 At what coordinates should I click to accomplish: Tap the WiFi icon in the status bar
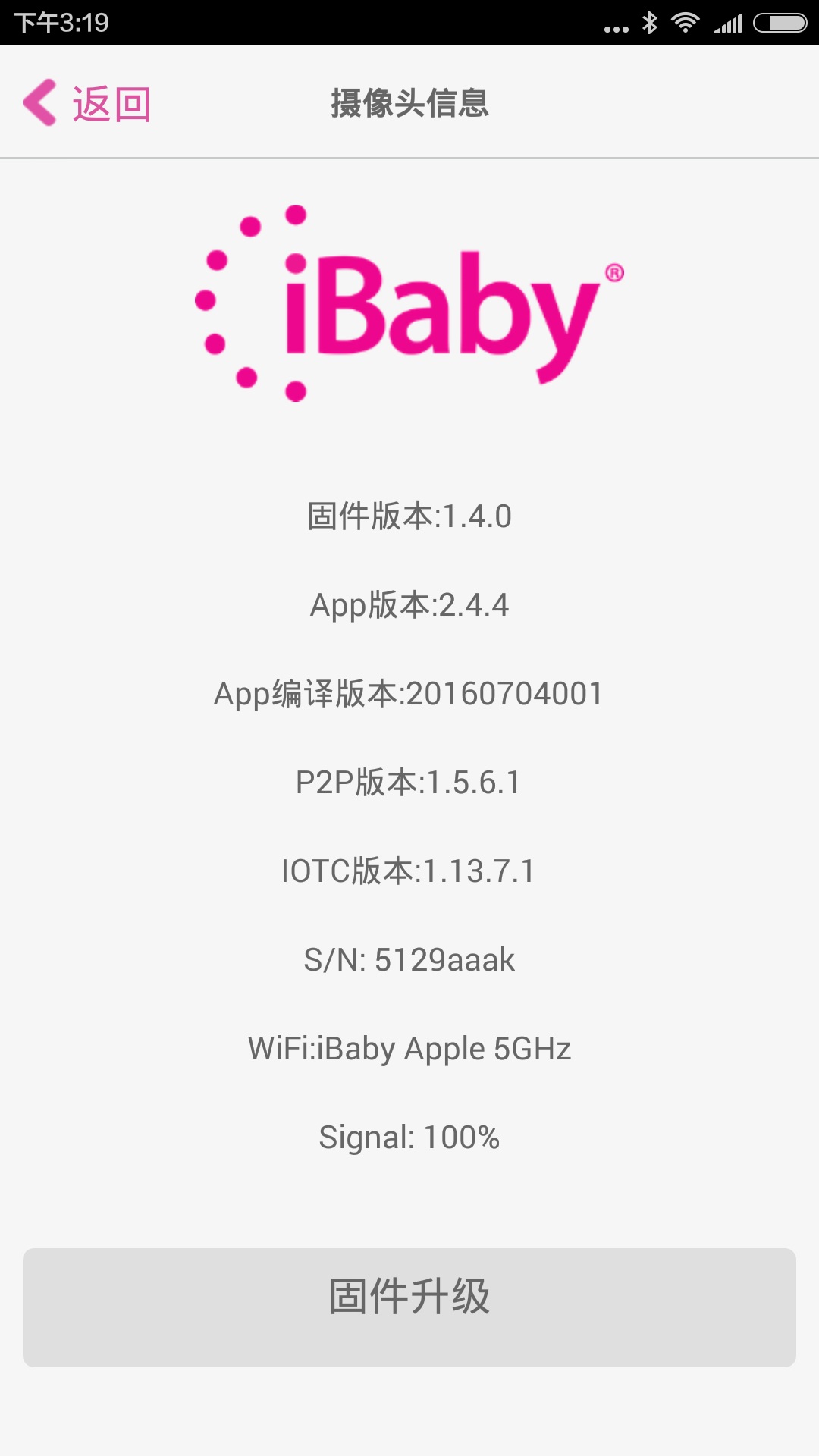click(686, 23)
